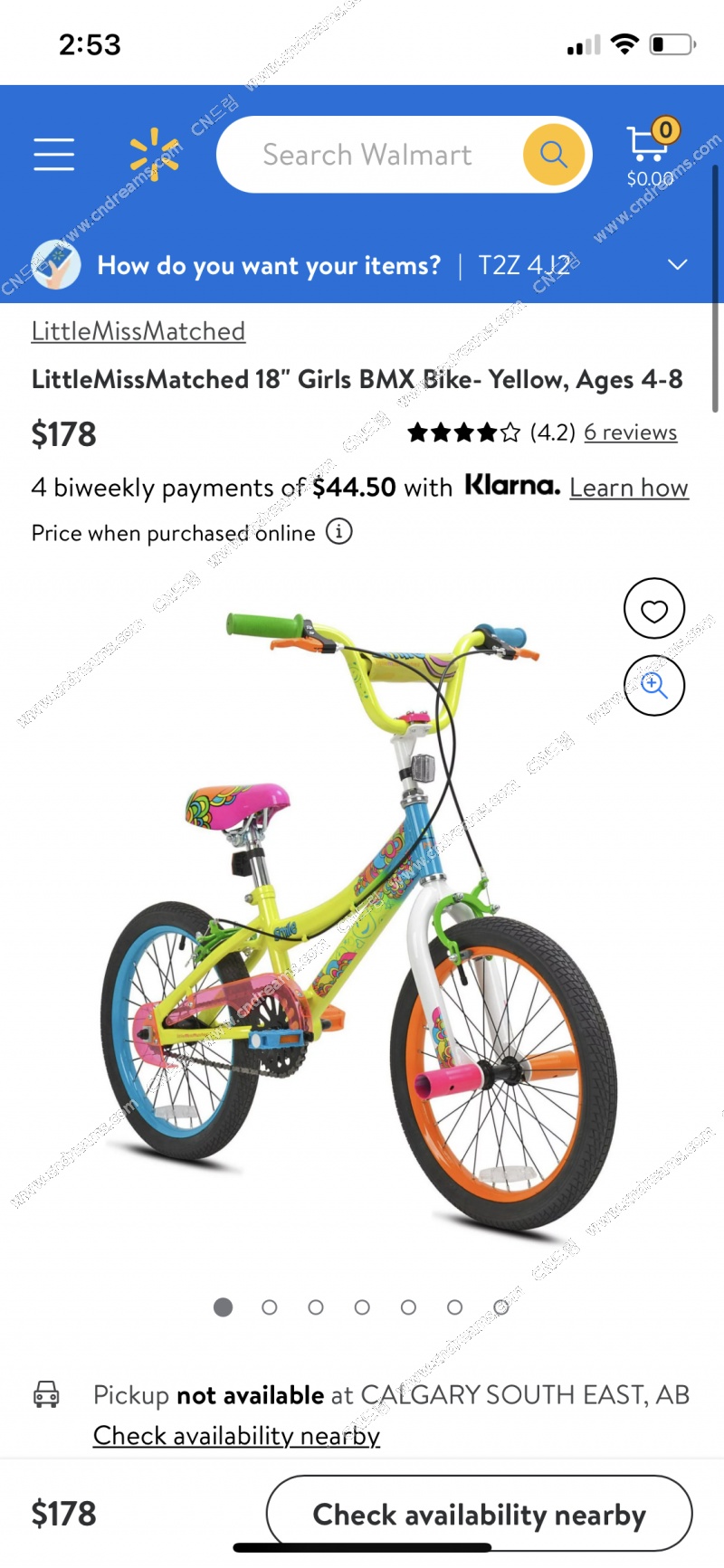Jump to the second image dot
Image resolution: width=724 pixels, height=1568 pixels.
270,1307
